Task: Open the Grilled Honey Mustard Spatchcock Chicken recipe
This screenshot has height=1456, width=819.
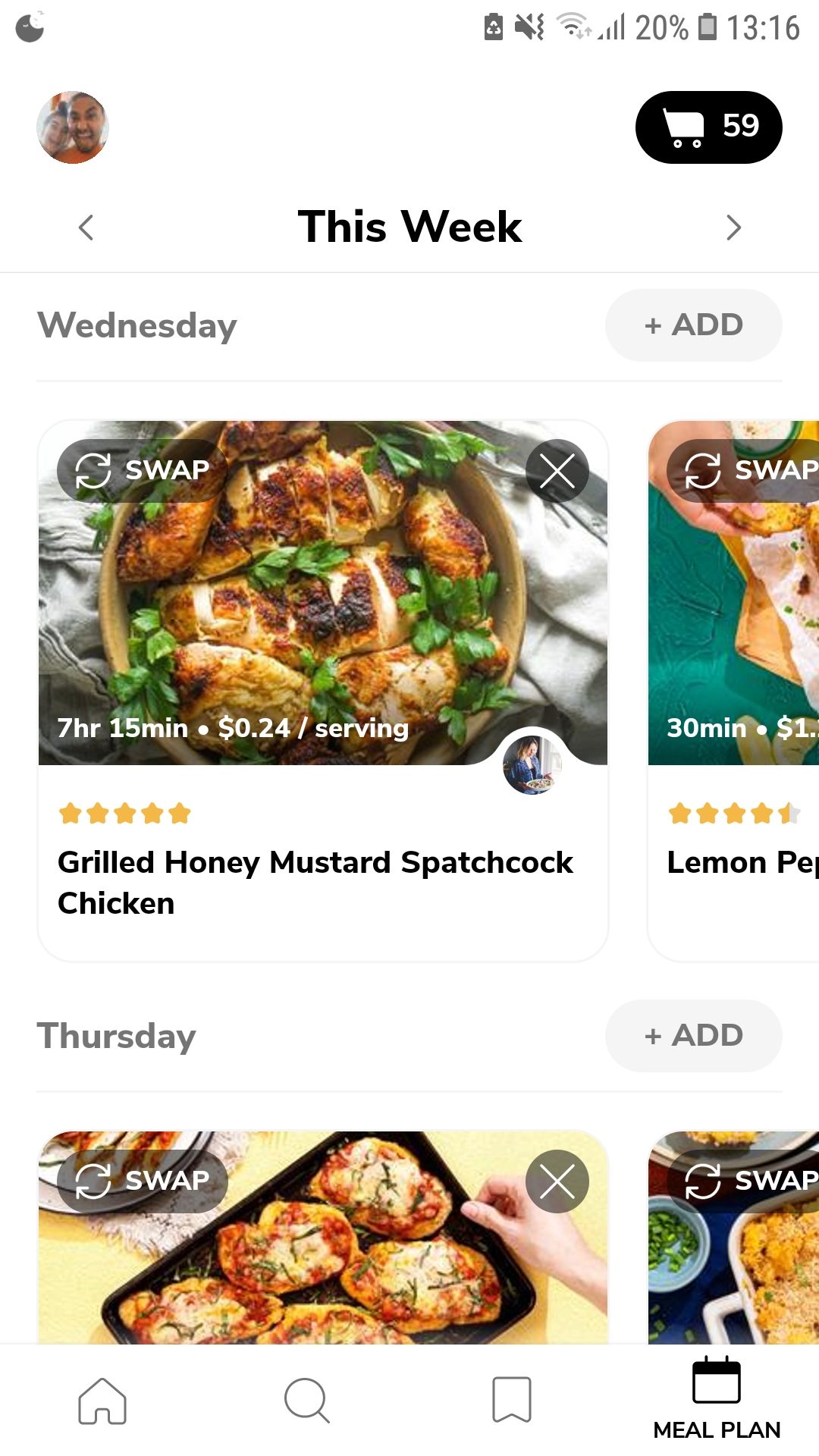Action: (x=316, y=882)
